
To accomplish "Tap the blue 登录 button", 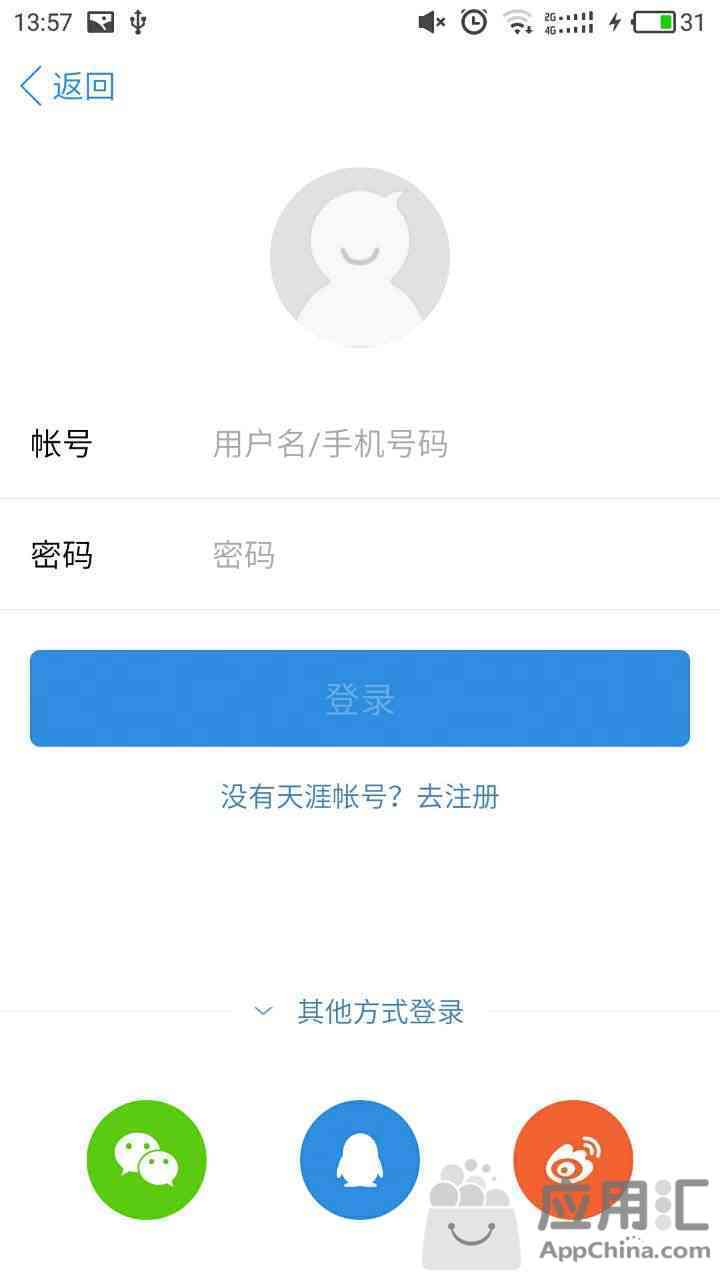I will coord(360,698).
